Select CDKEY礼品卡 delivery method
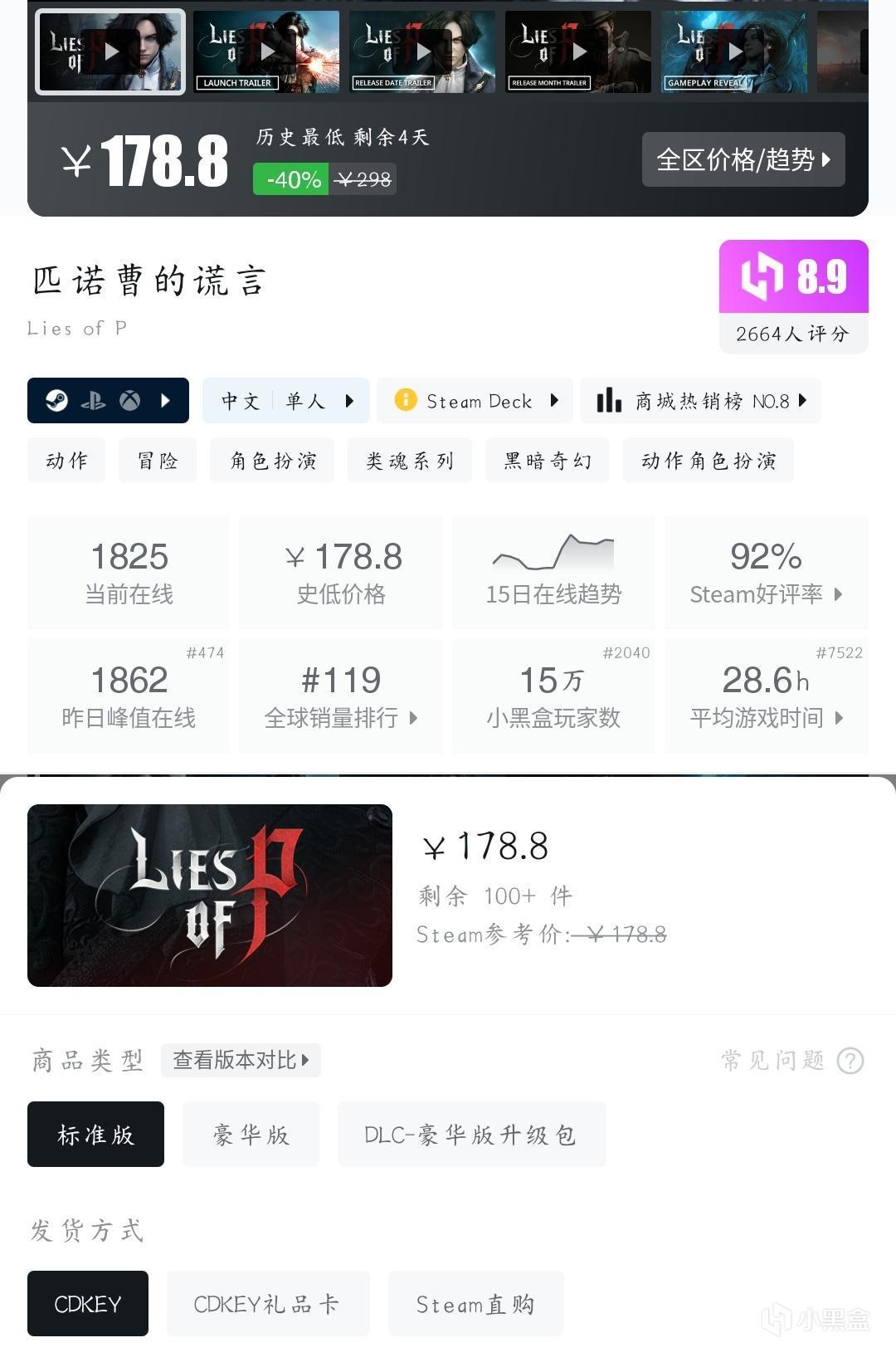Image resolution: width=896 pixels, height=1367 pixels. point(267,1304)
